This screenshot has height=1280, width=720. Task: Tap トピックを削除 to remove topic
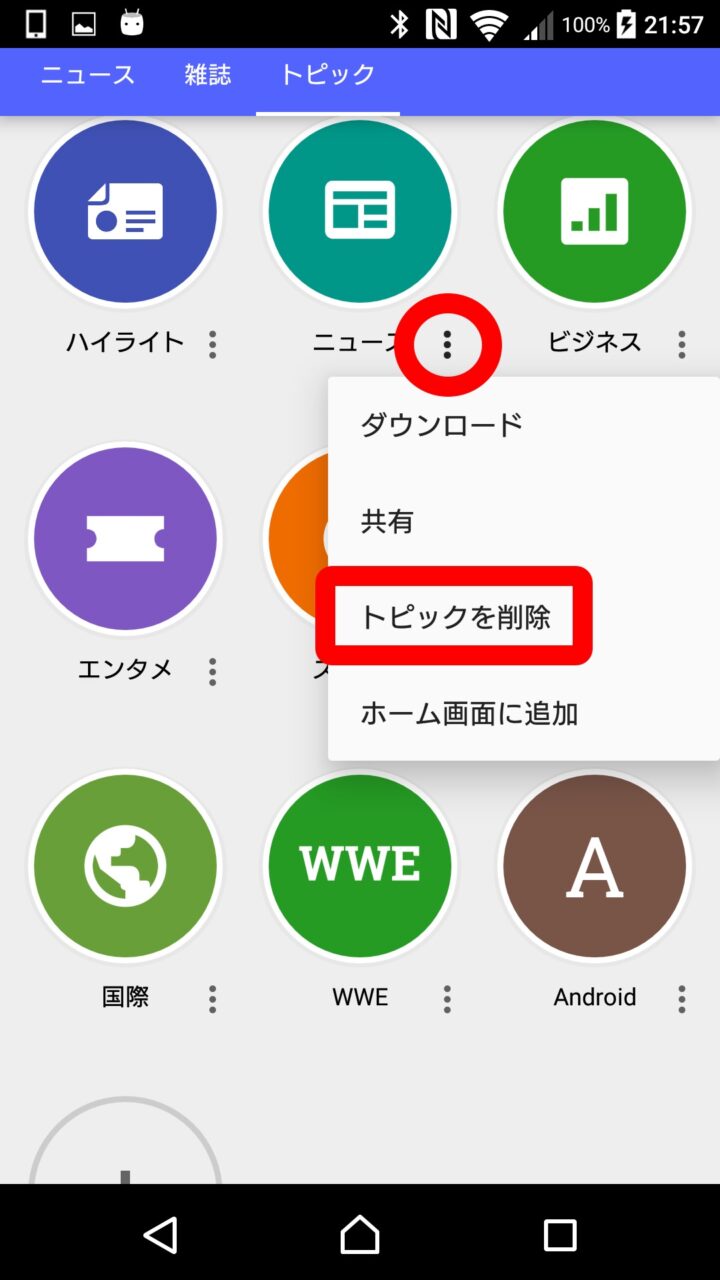click(x=455, y=617)
